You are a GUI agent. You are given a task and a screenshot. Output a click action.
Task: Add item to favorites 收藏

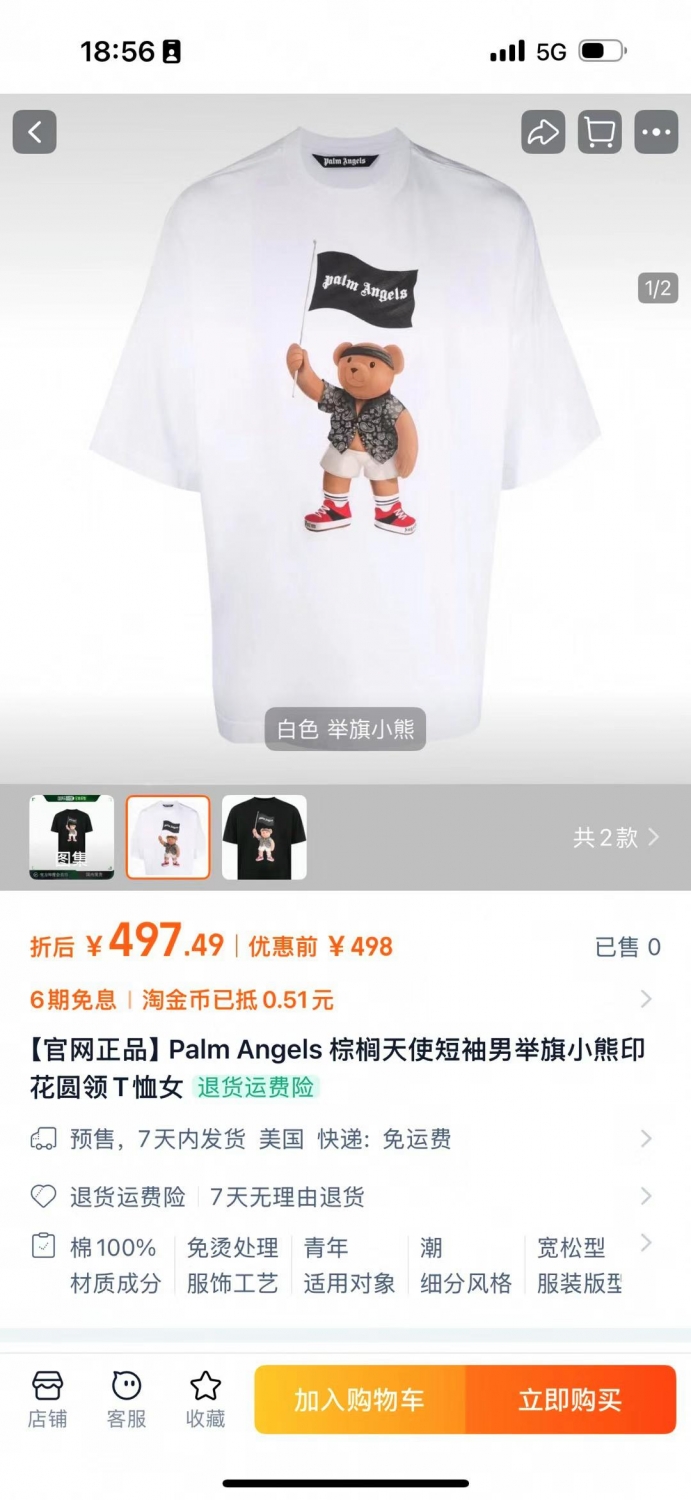(x=205, y=1399)
